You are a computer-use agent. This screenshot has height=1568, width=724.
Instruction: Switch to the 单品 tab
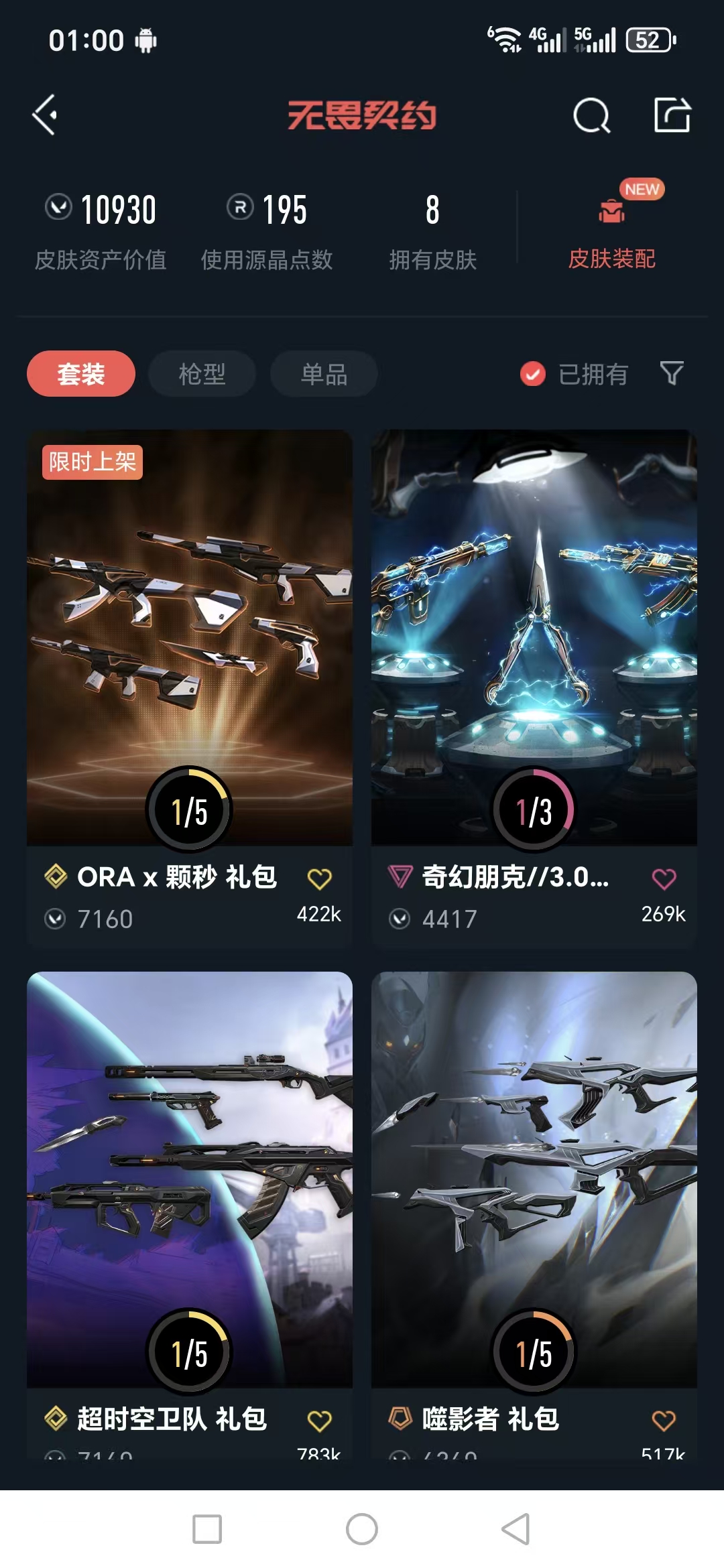(324, 374)
